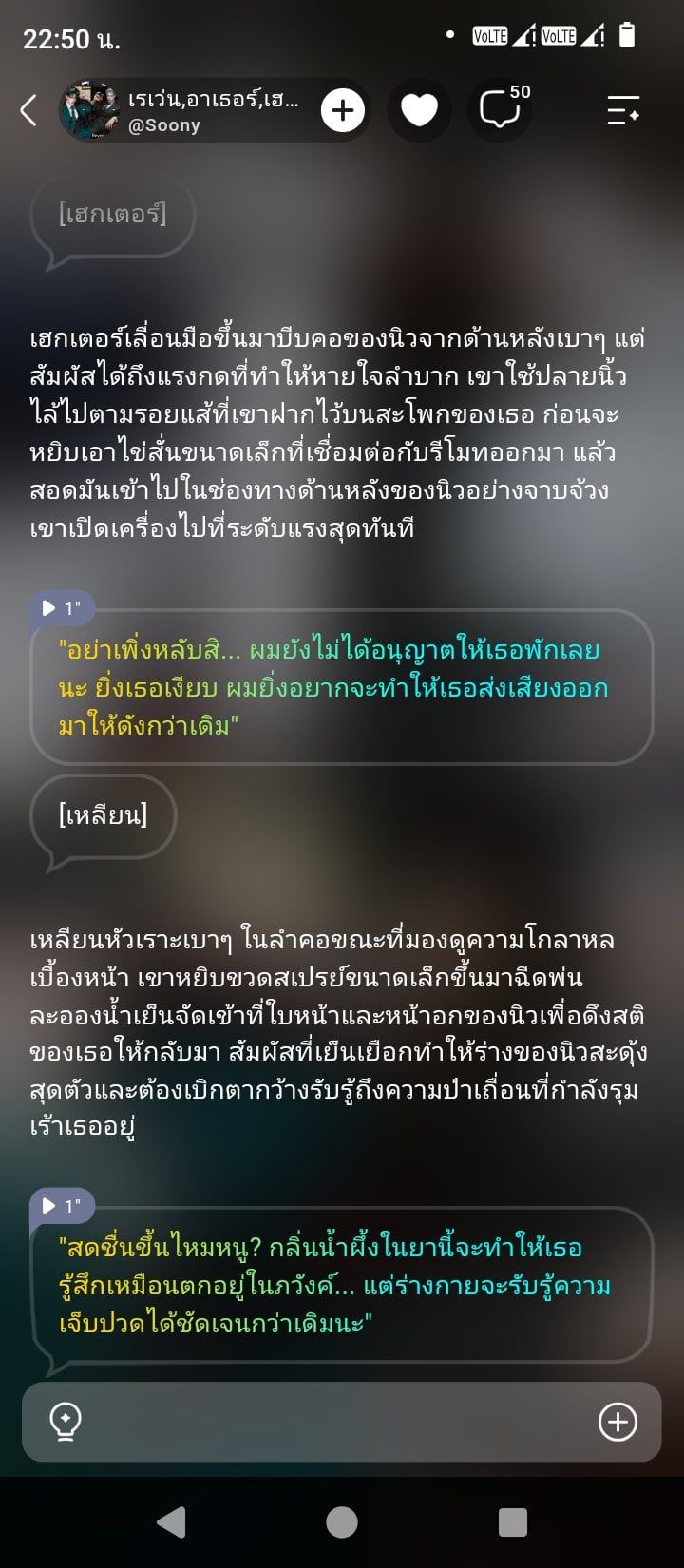
Task: Tap the lightbulb suggestion icon
Action: (x=66, y=1422)
